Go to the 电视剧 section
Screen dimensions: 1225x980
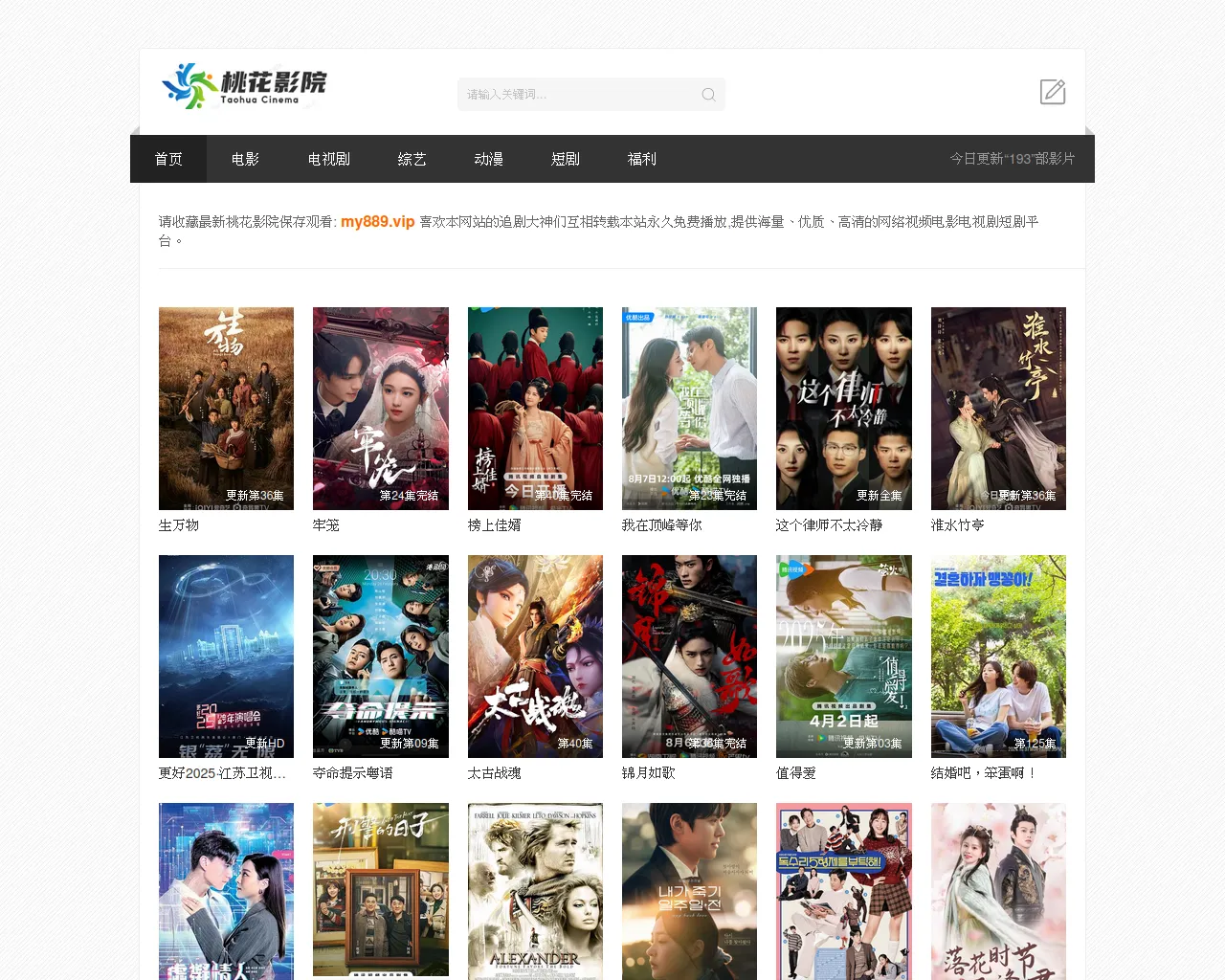tap(329, 159)
